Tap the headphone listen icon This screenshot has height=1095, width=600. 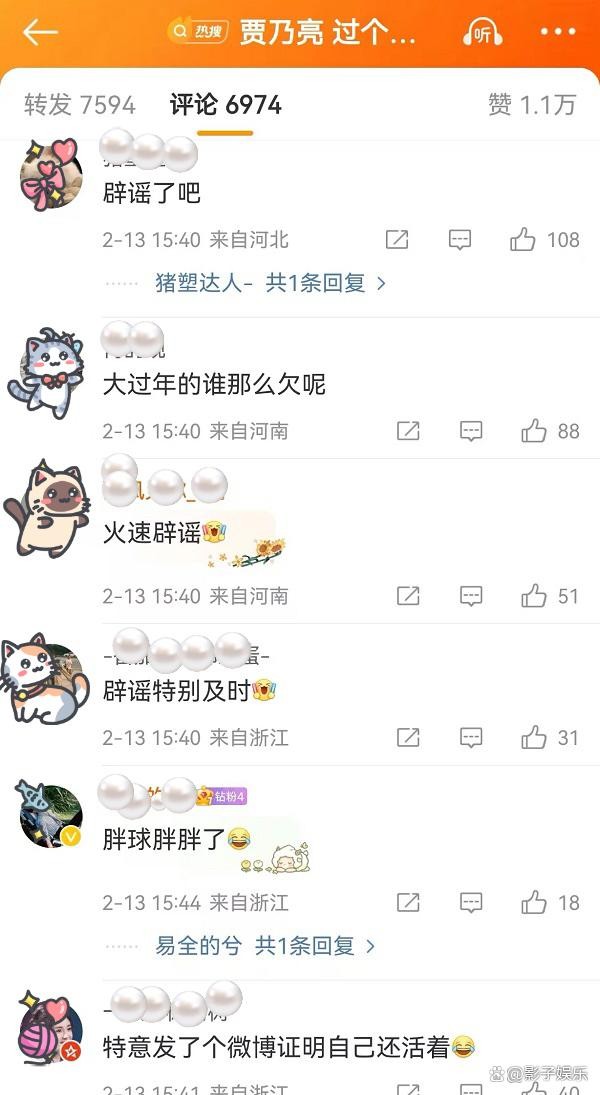483,32
